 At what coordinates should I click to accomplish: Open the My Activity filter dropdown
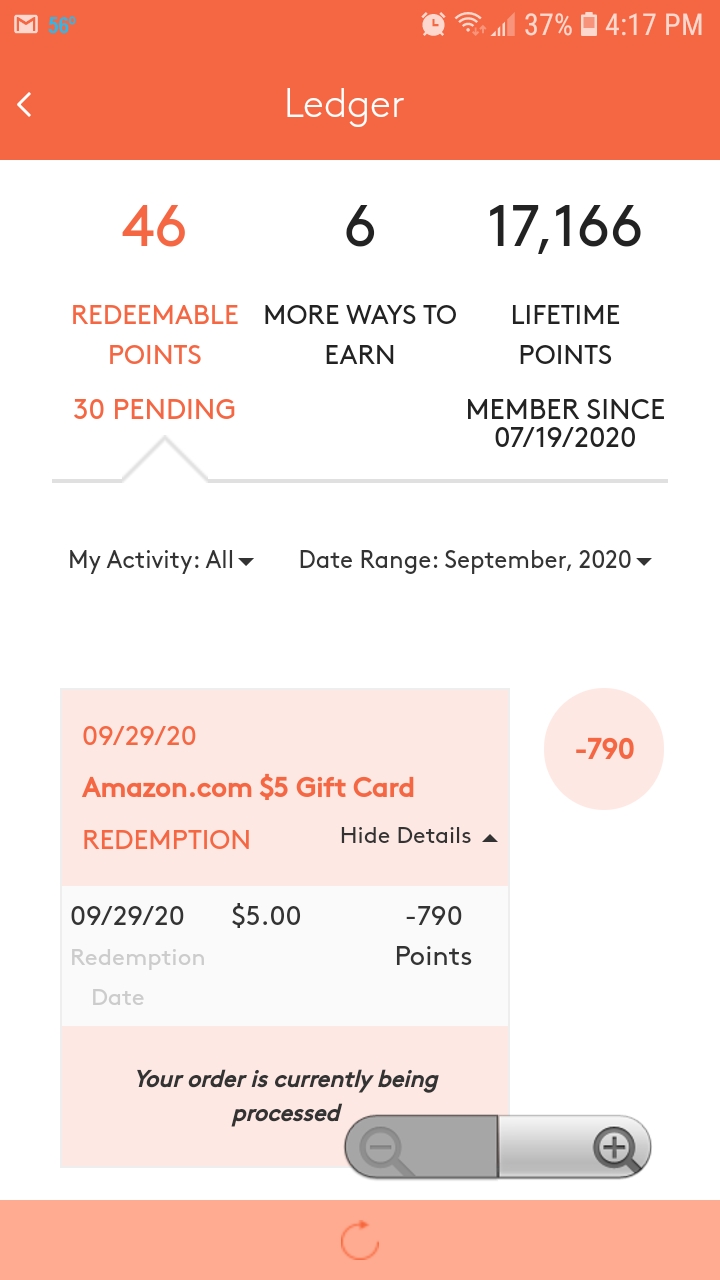coord(160,559)
